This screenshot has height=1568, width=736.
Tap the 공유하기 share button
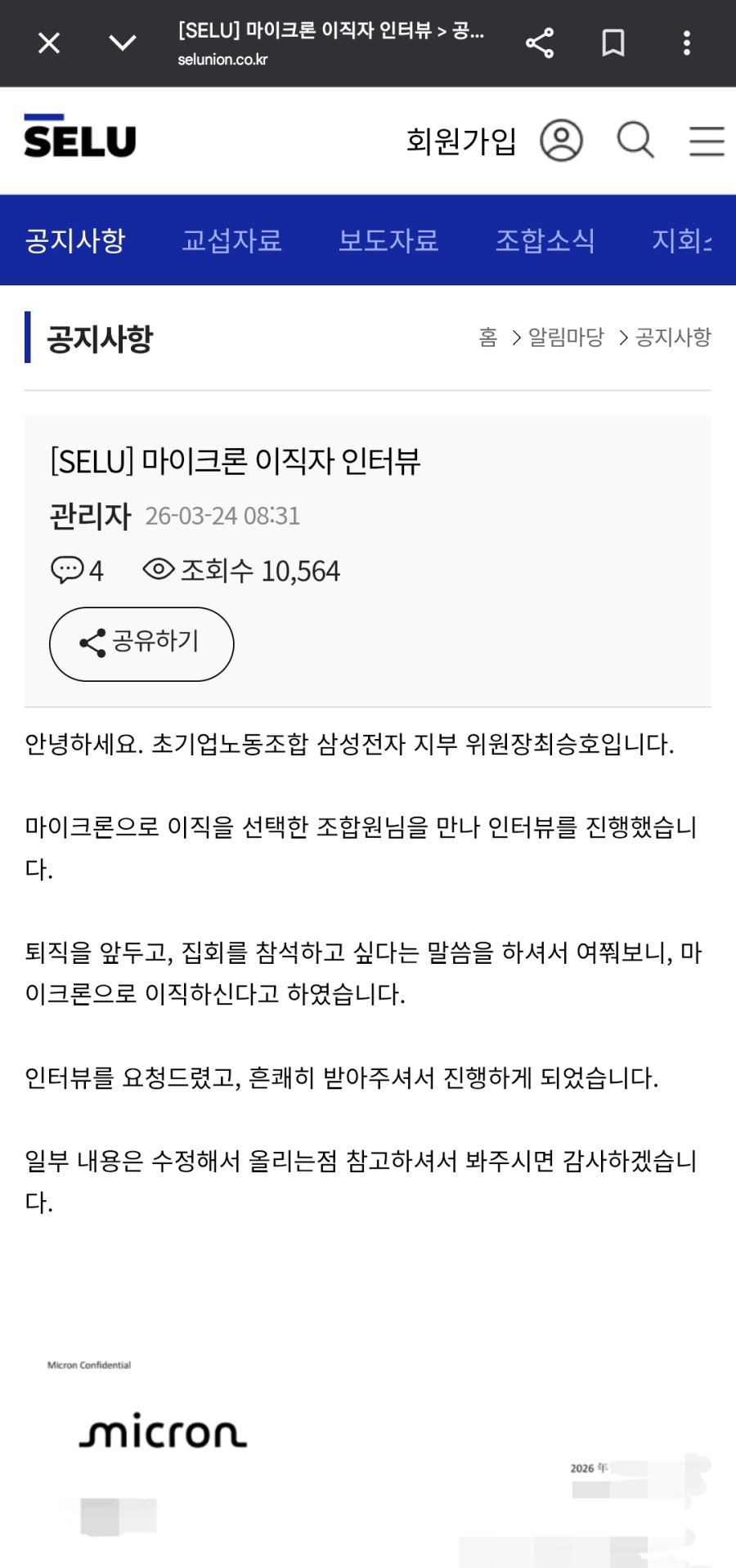coord(141,644)
